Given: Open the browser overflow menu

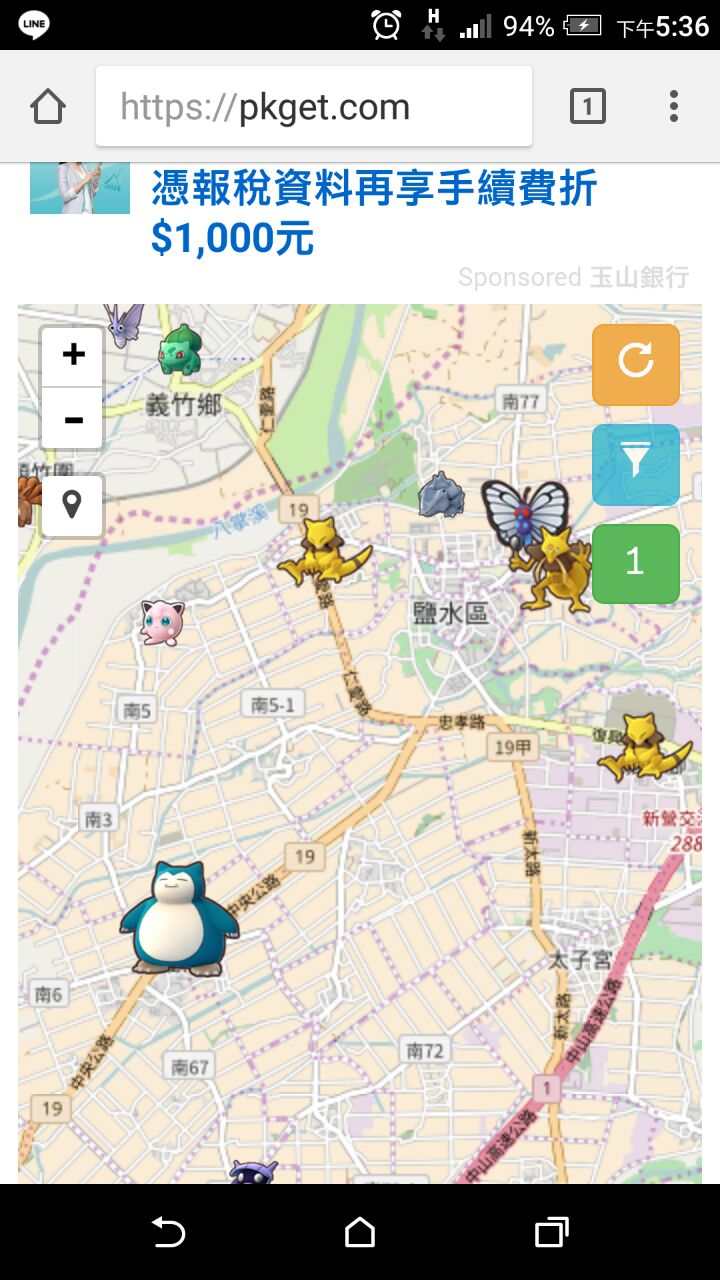Looking at the screenshot, I should [674, 107].
